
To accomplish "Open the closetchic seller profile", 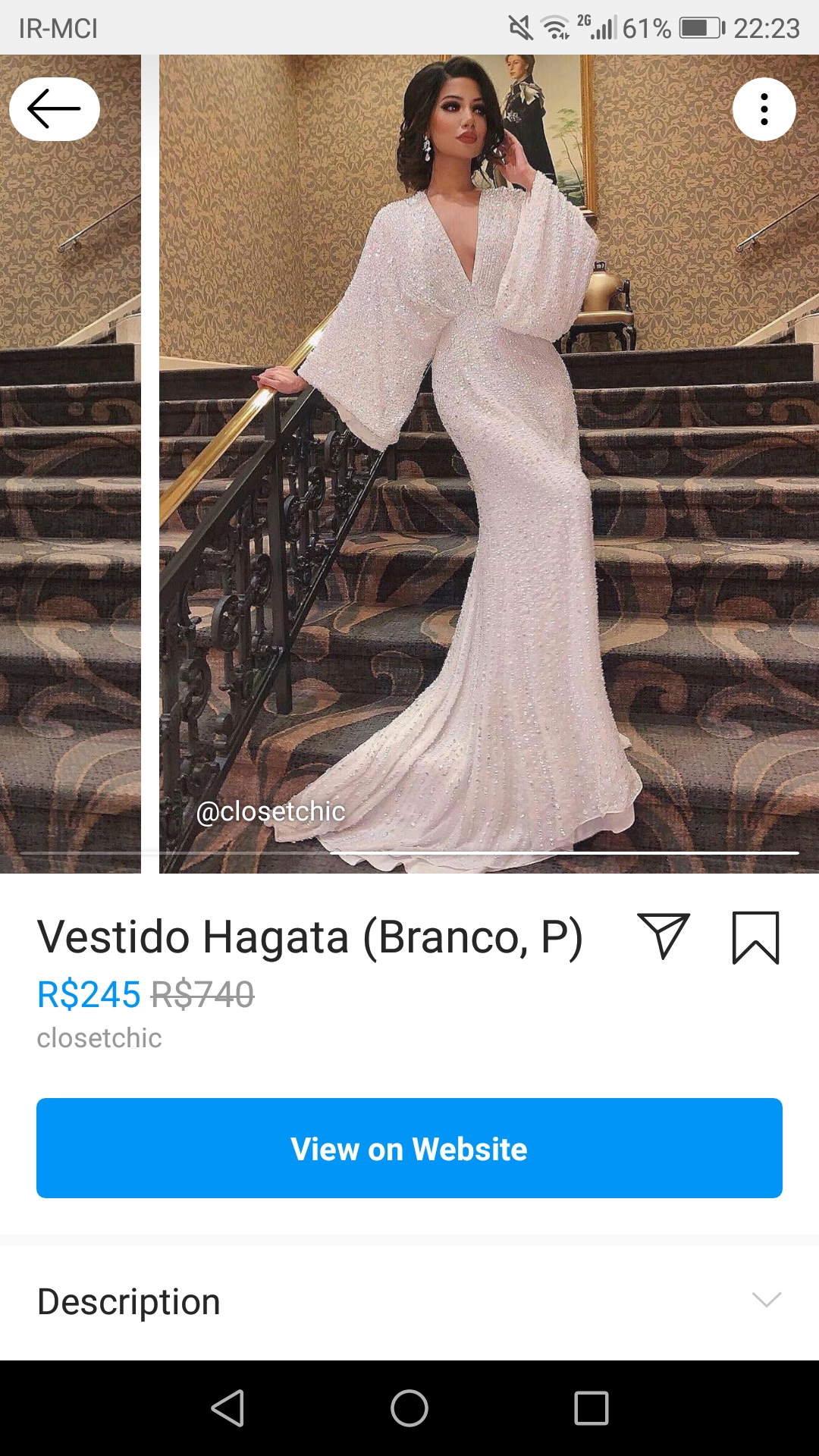I will click(x=99, y=1038).
